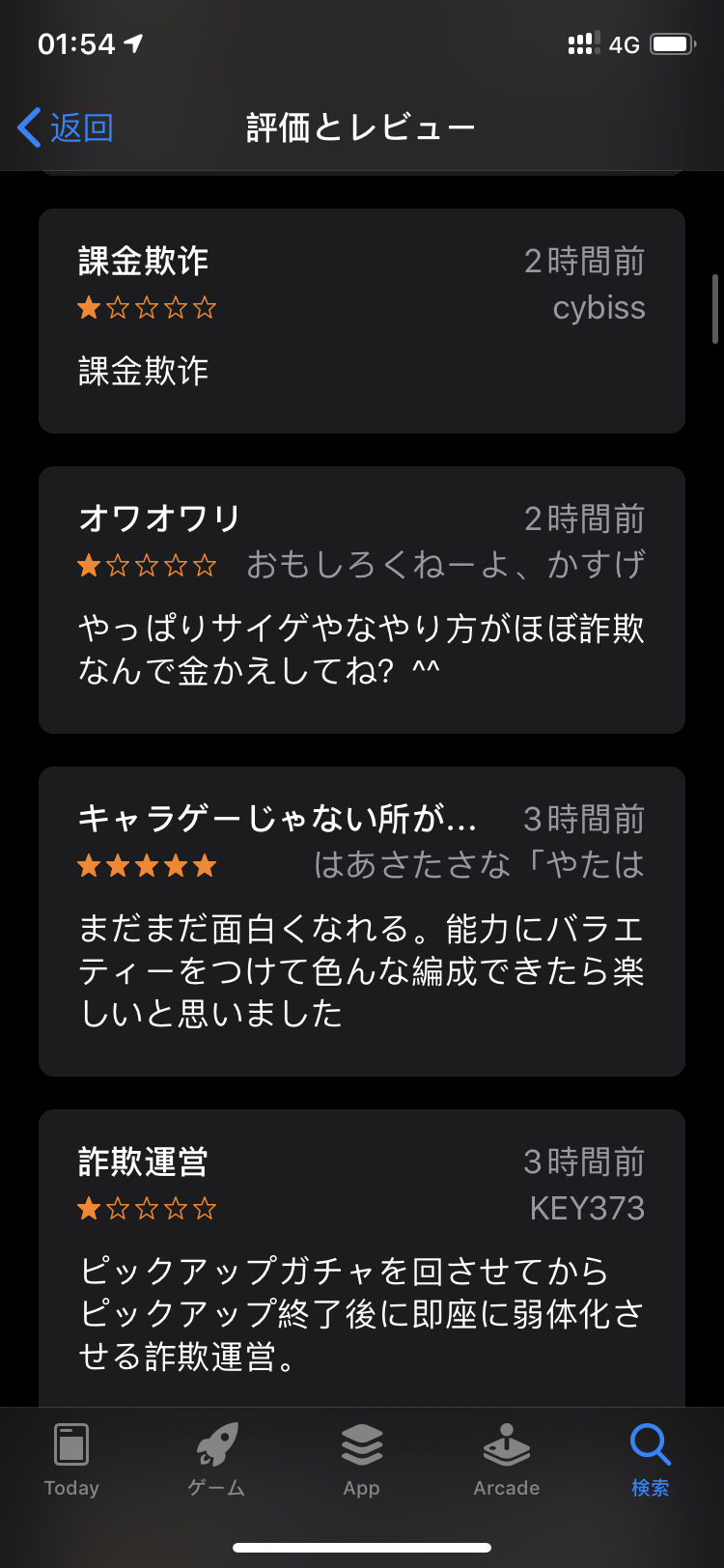Image resolution: width=724 pixels, height=1568 pixels.
Task: Switch to the Arcade tab
Action: 507,1460
